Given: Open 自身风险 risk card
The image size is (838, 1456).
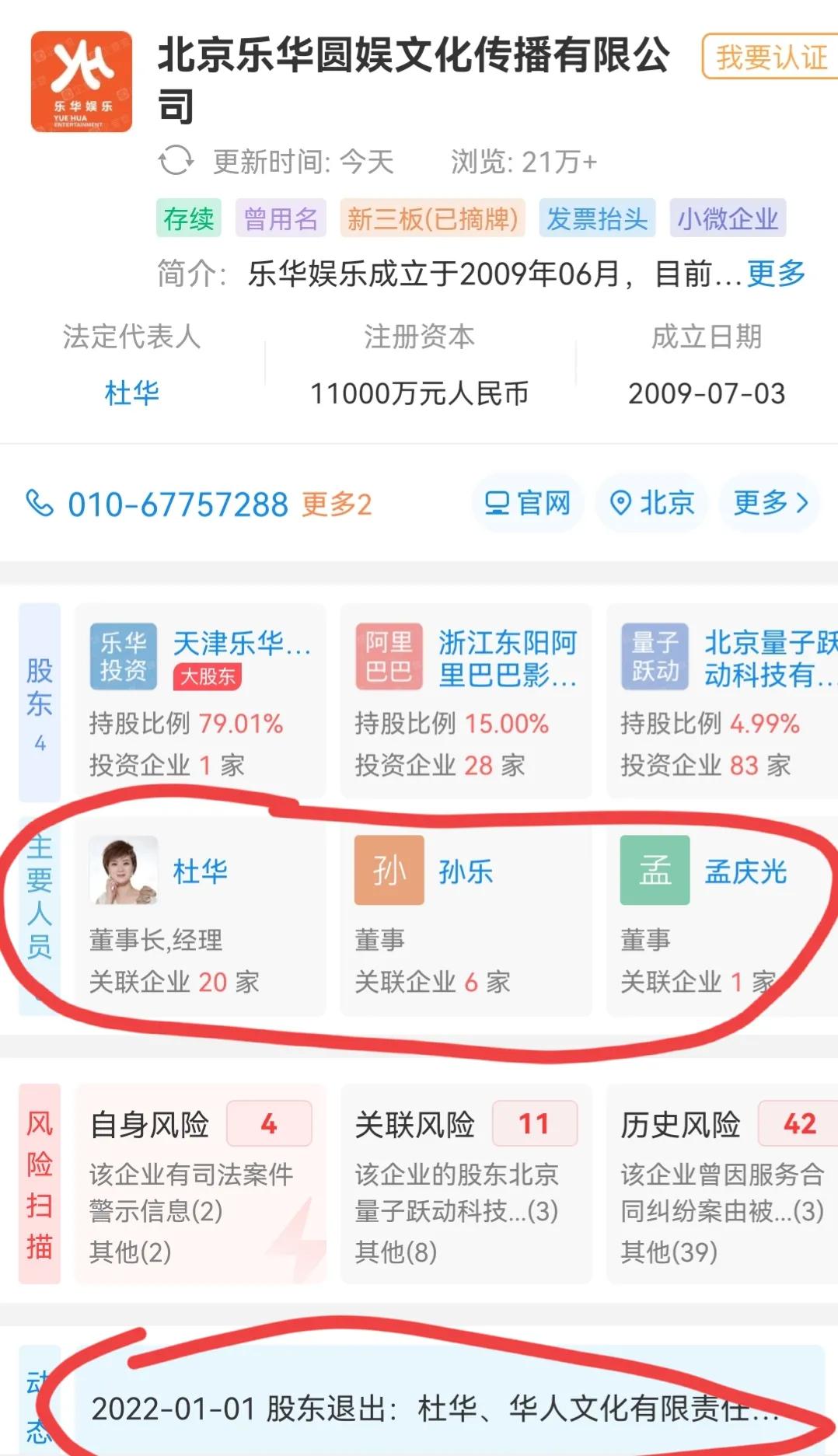Looking at the screenshot, I should click(x=200, y=1183).
